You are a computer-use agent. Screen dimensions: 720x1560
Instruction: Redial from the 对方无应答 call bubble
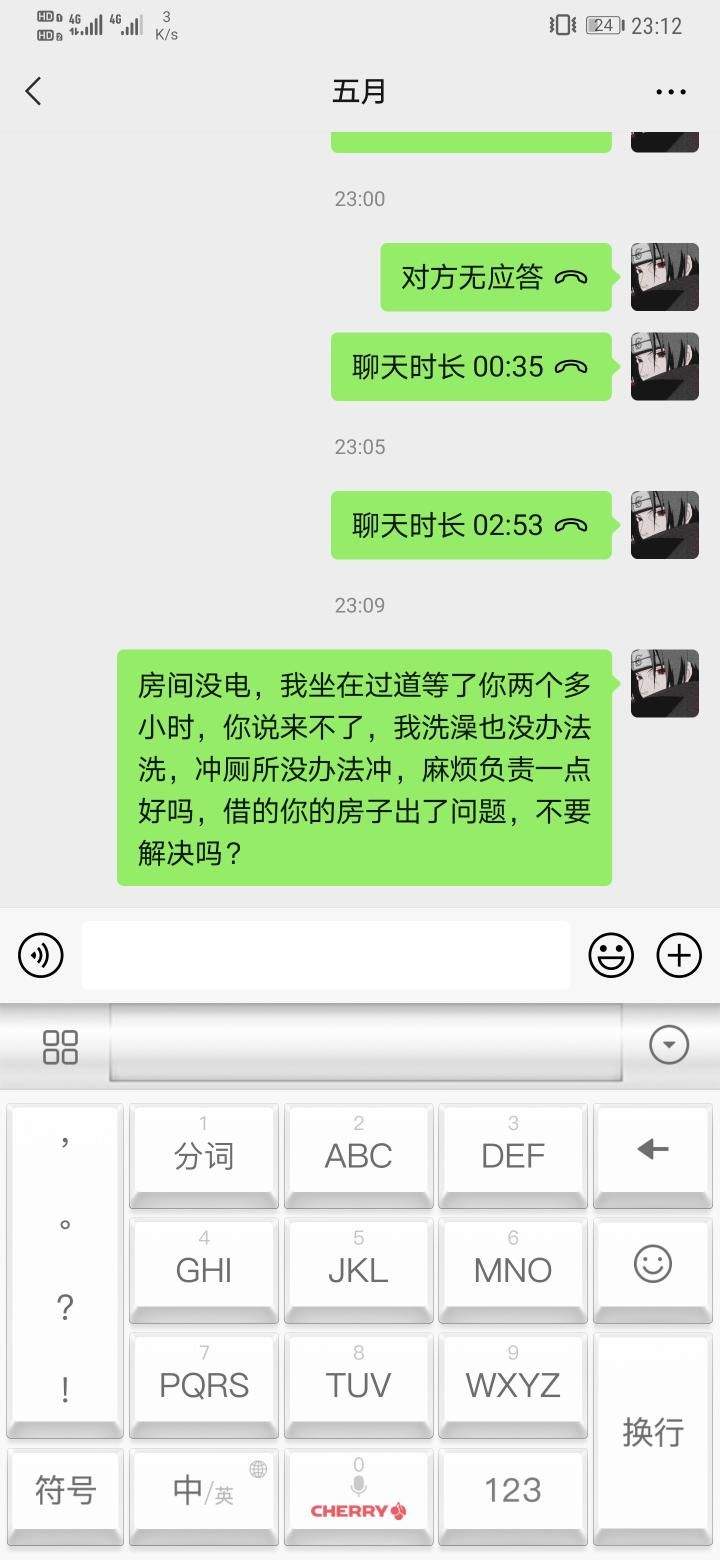pyautogui.click(x=495, y=277)
